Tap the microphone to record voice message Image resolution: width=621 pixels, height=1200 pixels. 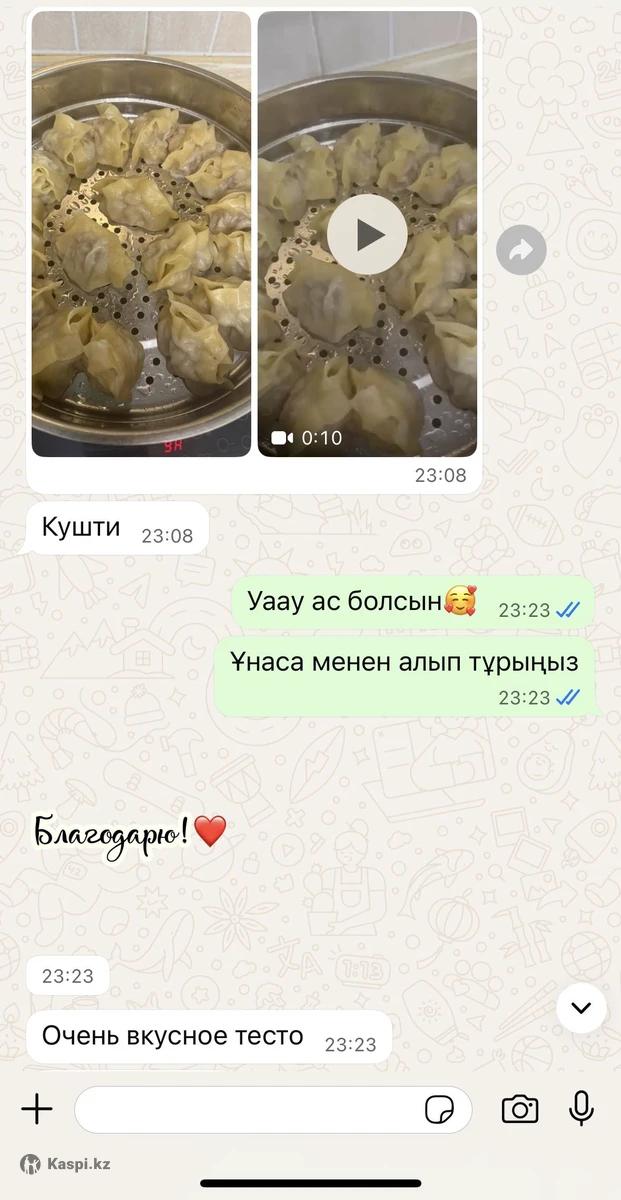[x=581, y=1108]
